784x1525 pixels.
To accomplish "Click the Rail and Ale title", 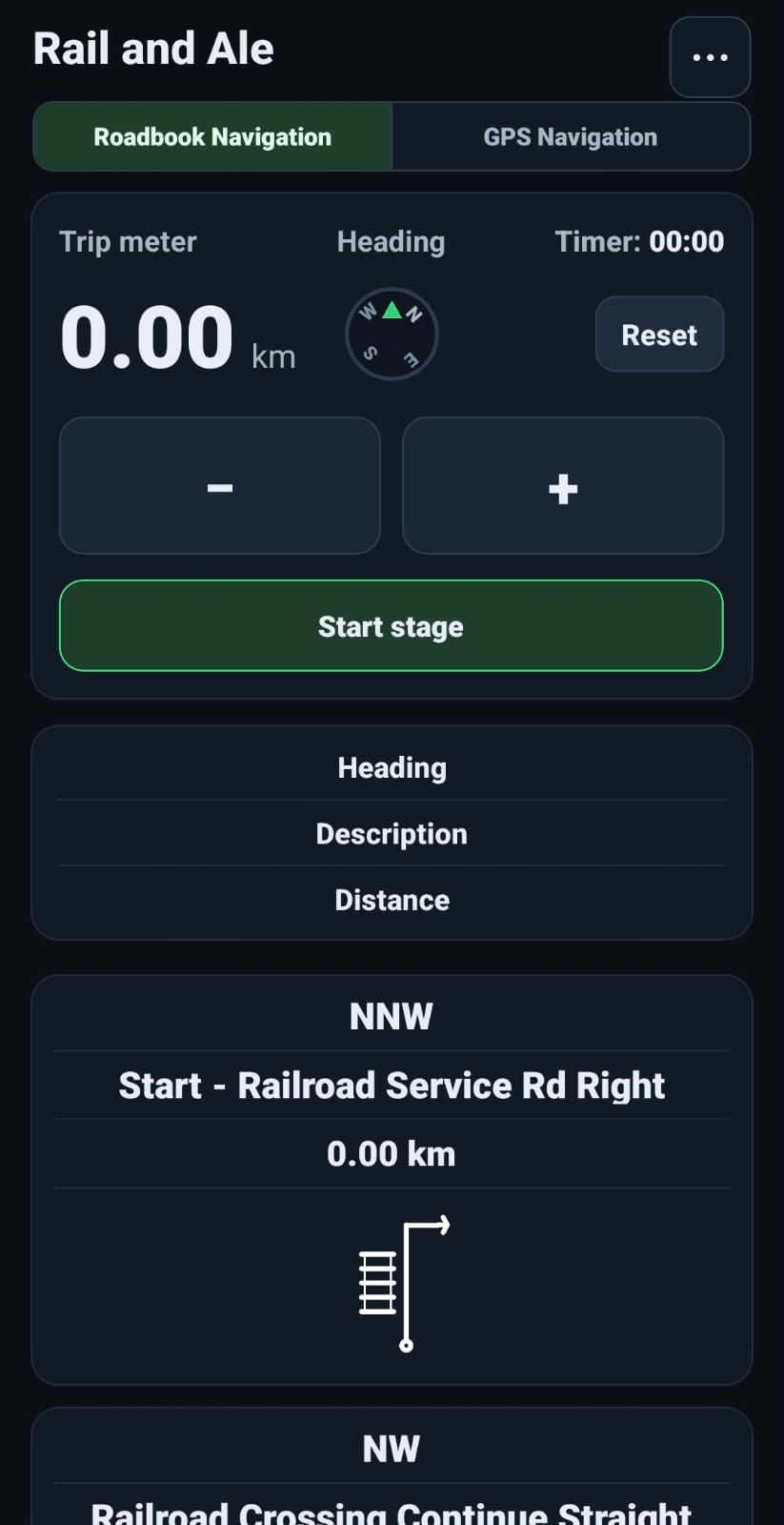I will (x=153, y=48).
